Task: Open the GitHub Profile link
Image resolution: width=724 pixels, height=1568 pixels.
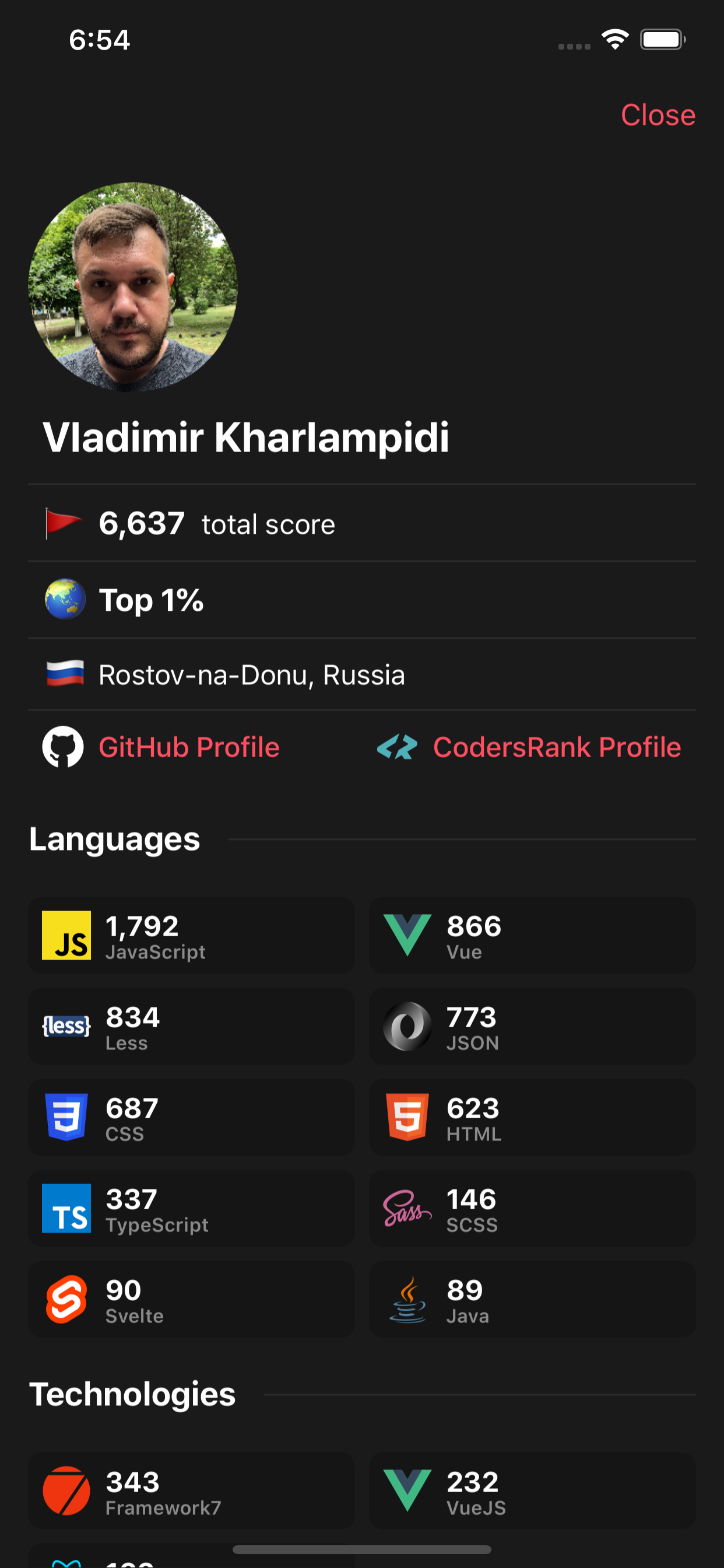Action: tap(189, 747)
